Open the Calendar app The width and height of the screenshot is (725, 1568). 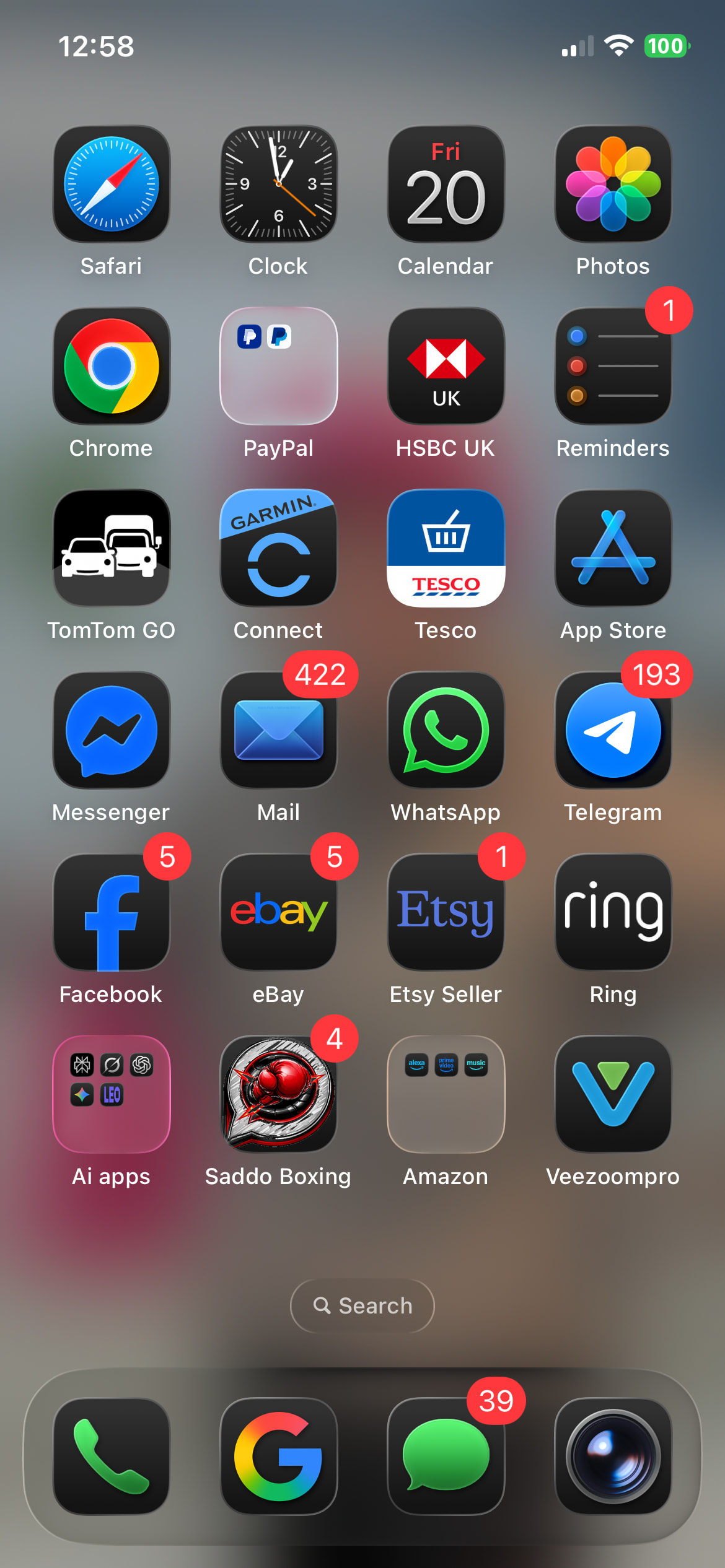pos(446,184)
